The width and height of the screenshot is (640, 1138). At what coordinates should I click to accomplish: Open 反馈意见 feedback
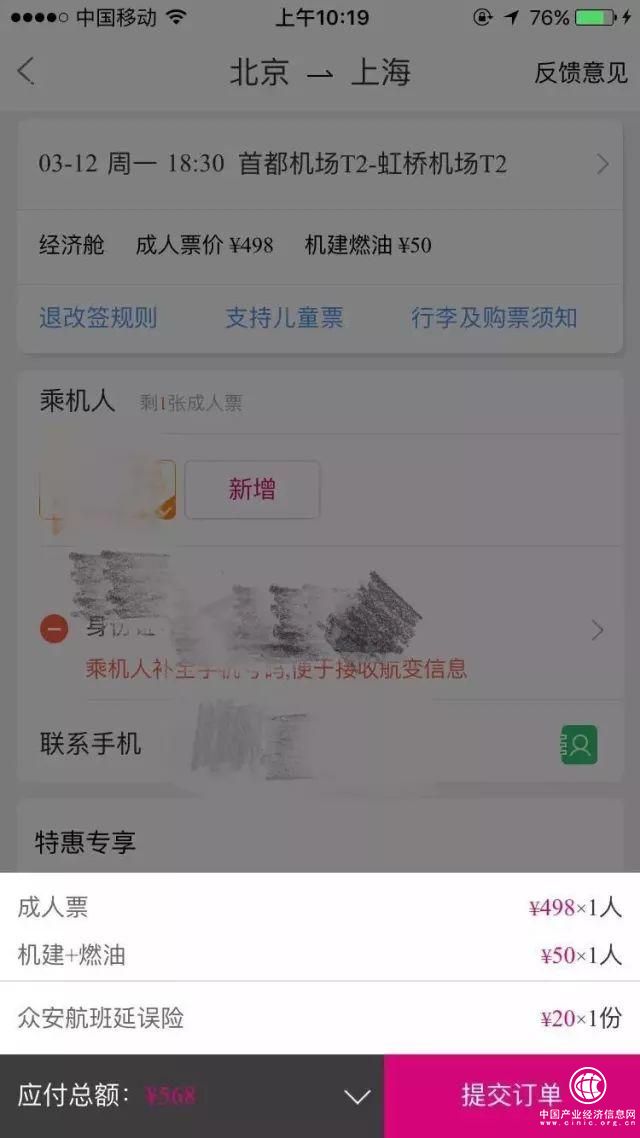point(581,73)
